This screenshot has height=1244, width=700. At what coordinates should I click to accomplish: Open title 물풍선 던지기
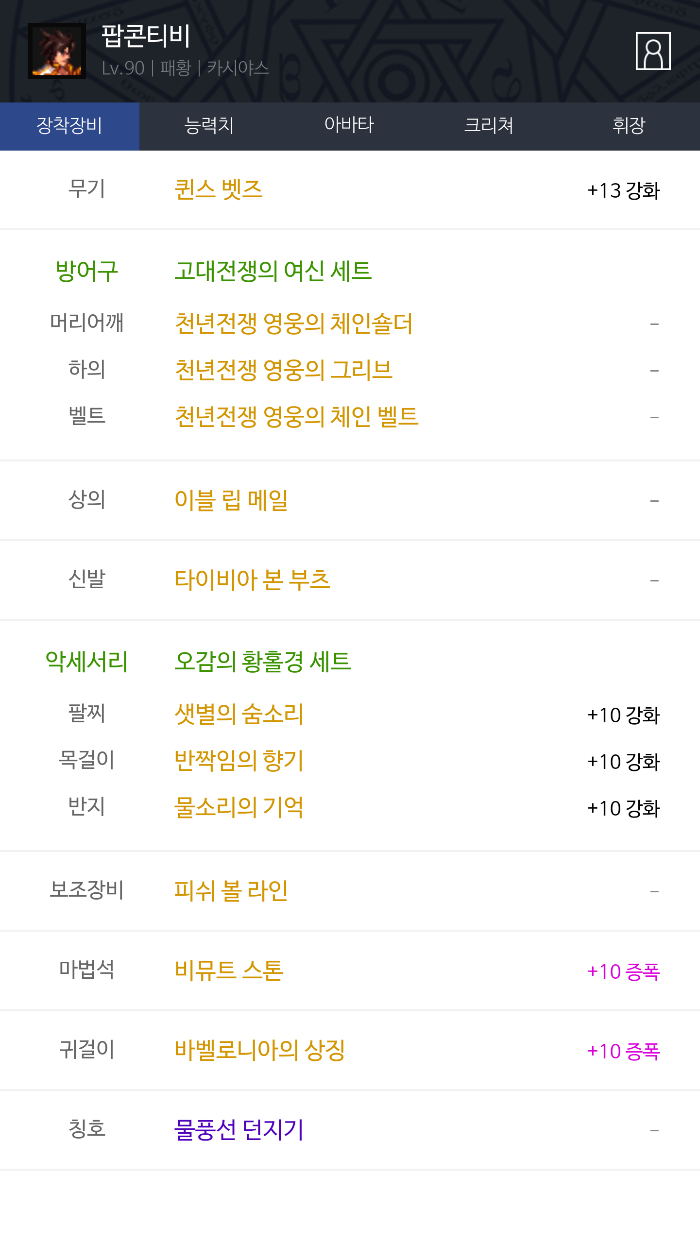coord(239,1130)
